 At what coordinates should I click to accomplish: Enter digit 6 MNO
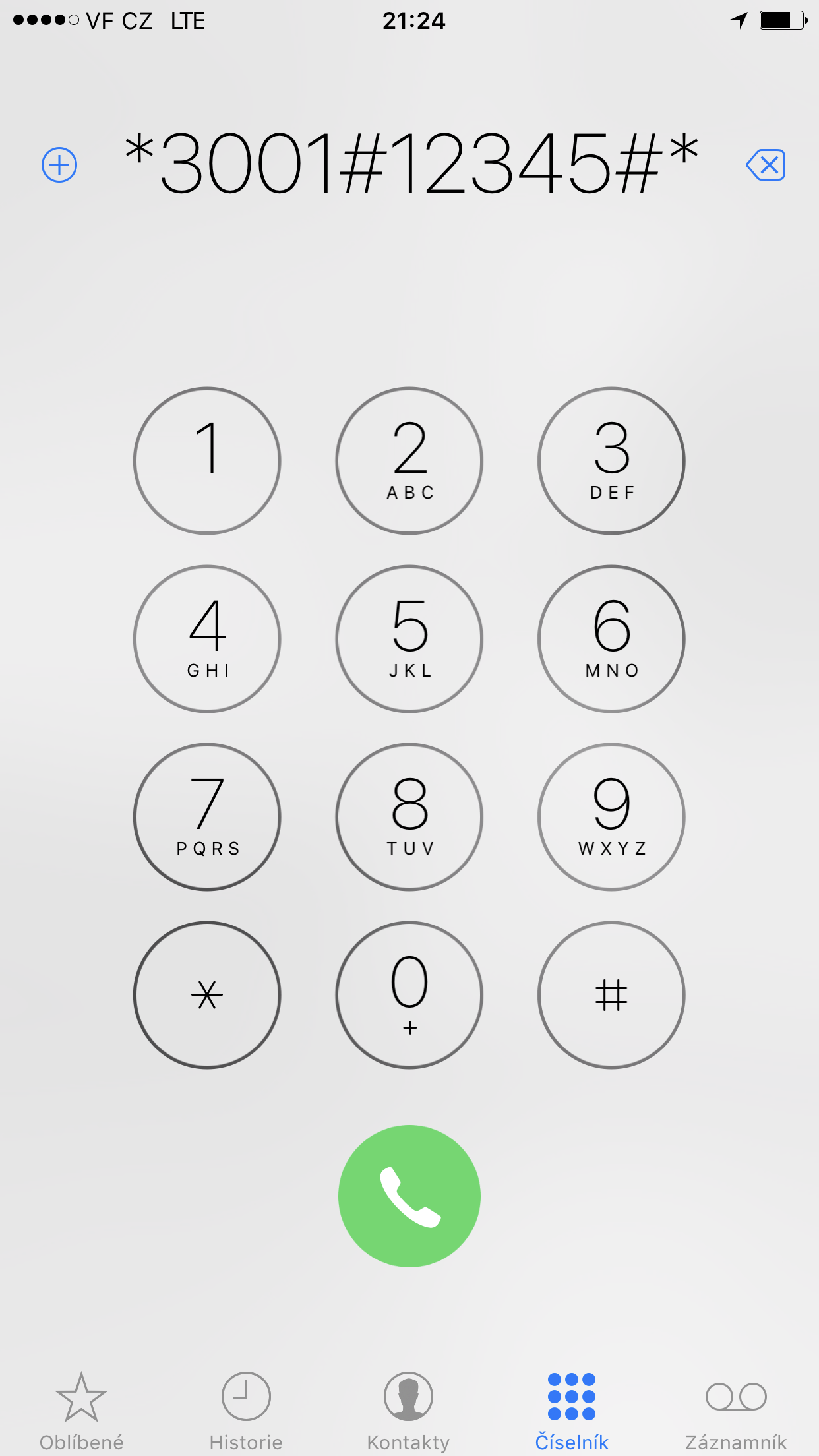(x=611, y=639)
